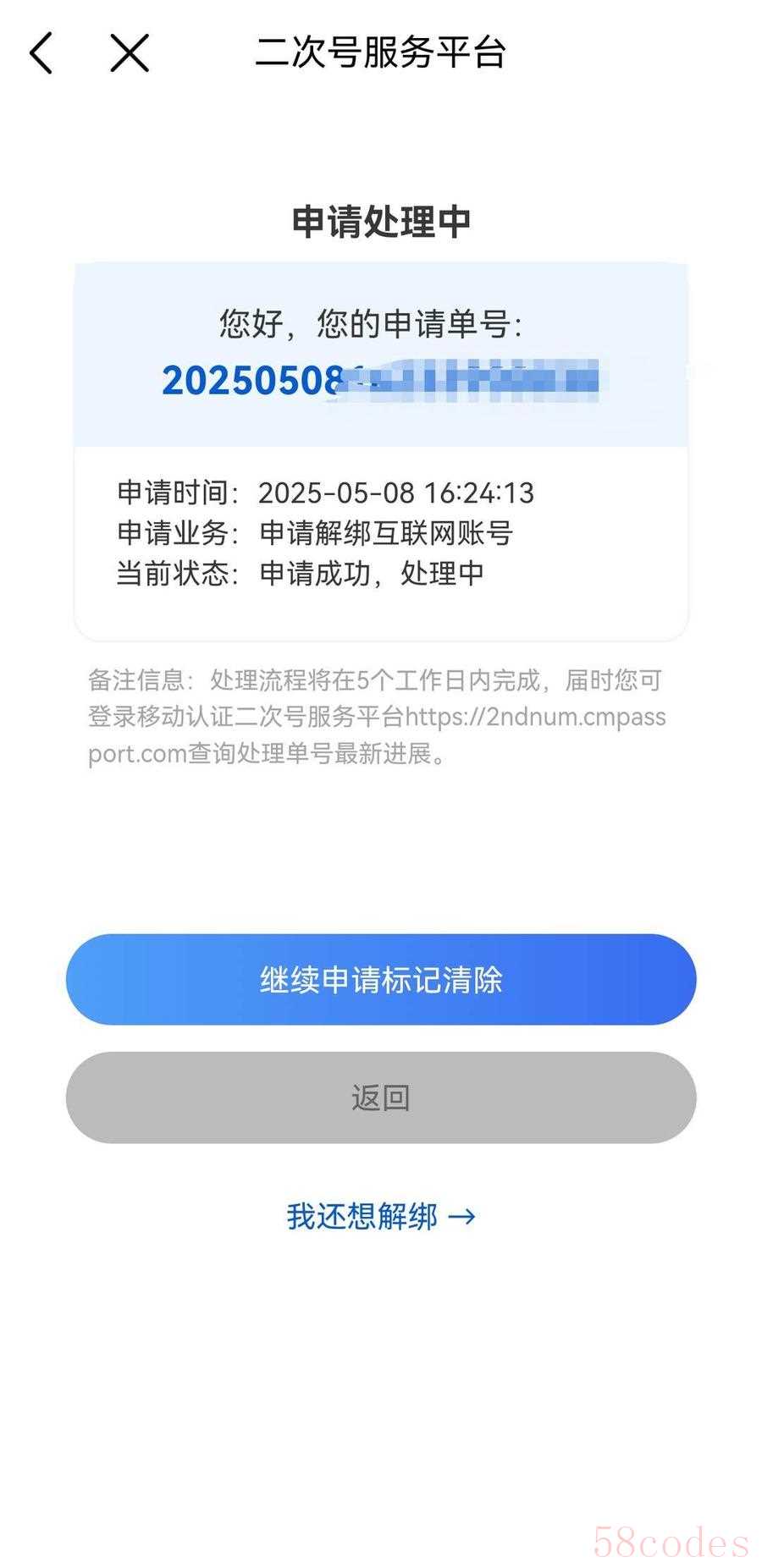Screen dimensions: 762x1568
Task: Close the page with the X icon
Action: coord(130,53)
